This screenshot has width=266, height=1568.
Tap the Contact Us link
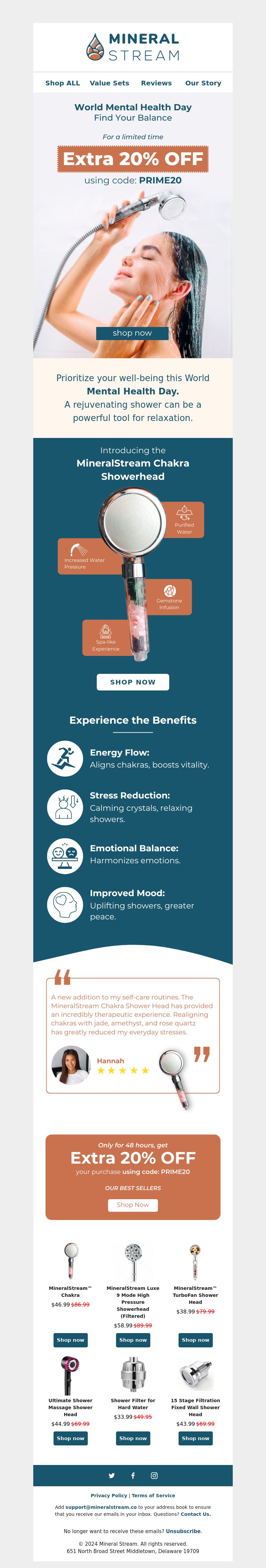[x=196, y=1514]
